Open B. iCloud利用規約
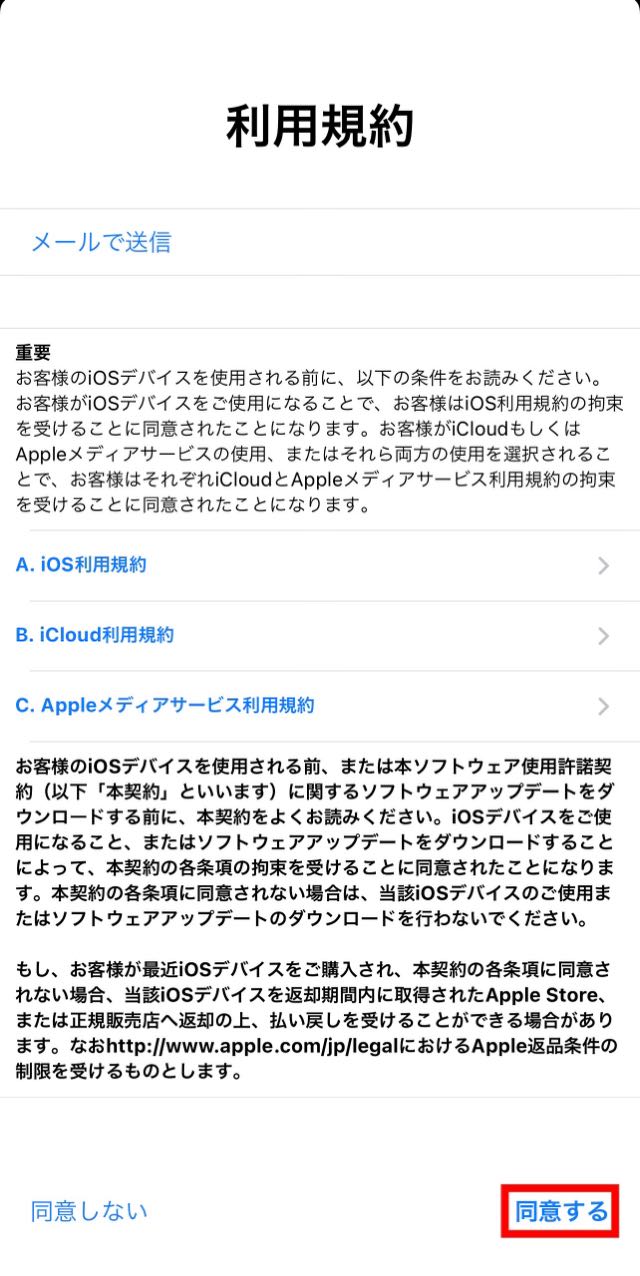Image resolution: width=640 pixels, height=1276 pixels. tap(95, 635)
